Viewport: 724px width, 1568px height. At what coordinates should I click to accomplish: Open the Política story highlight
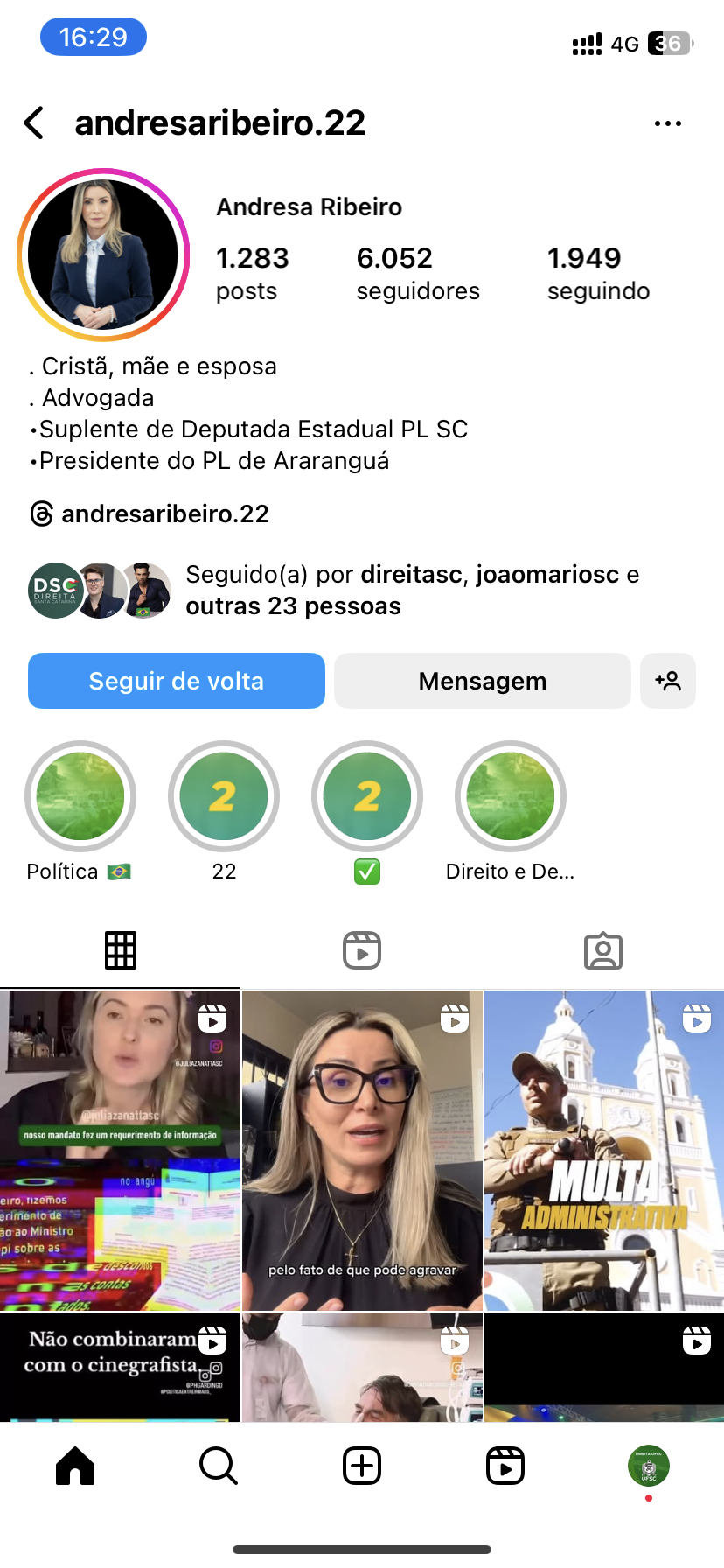80,796
